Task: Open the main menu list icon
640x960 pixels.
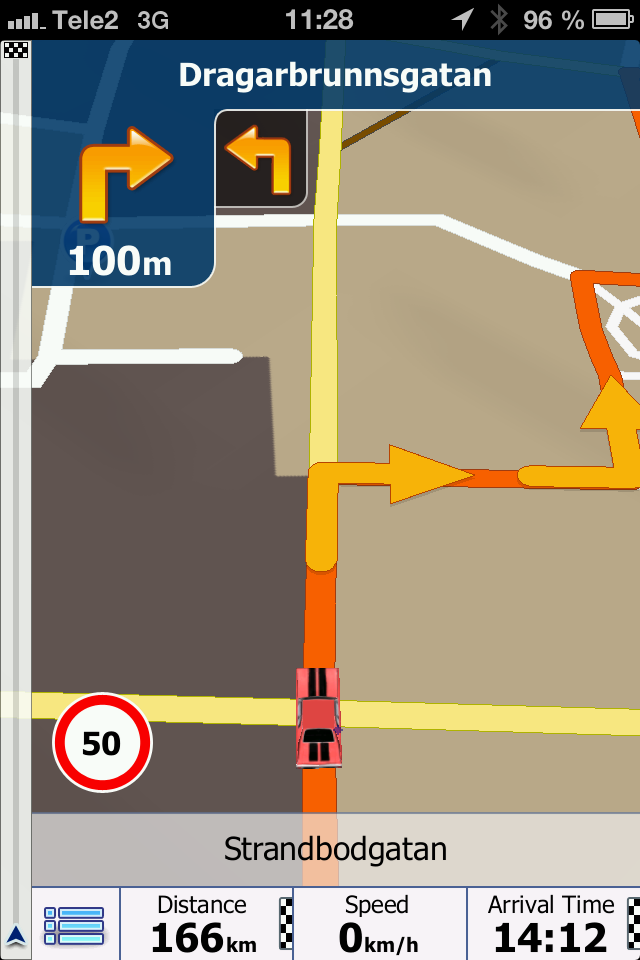Action: [x=75, y=925]
